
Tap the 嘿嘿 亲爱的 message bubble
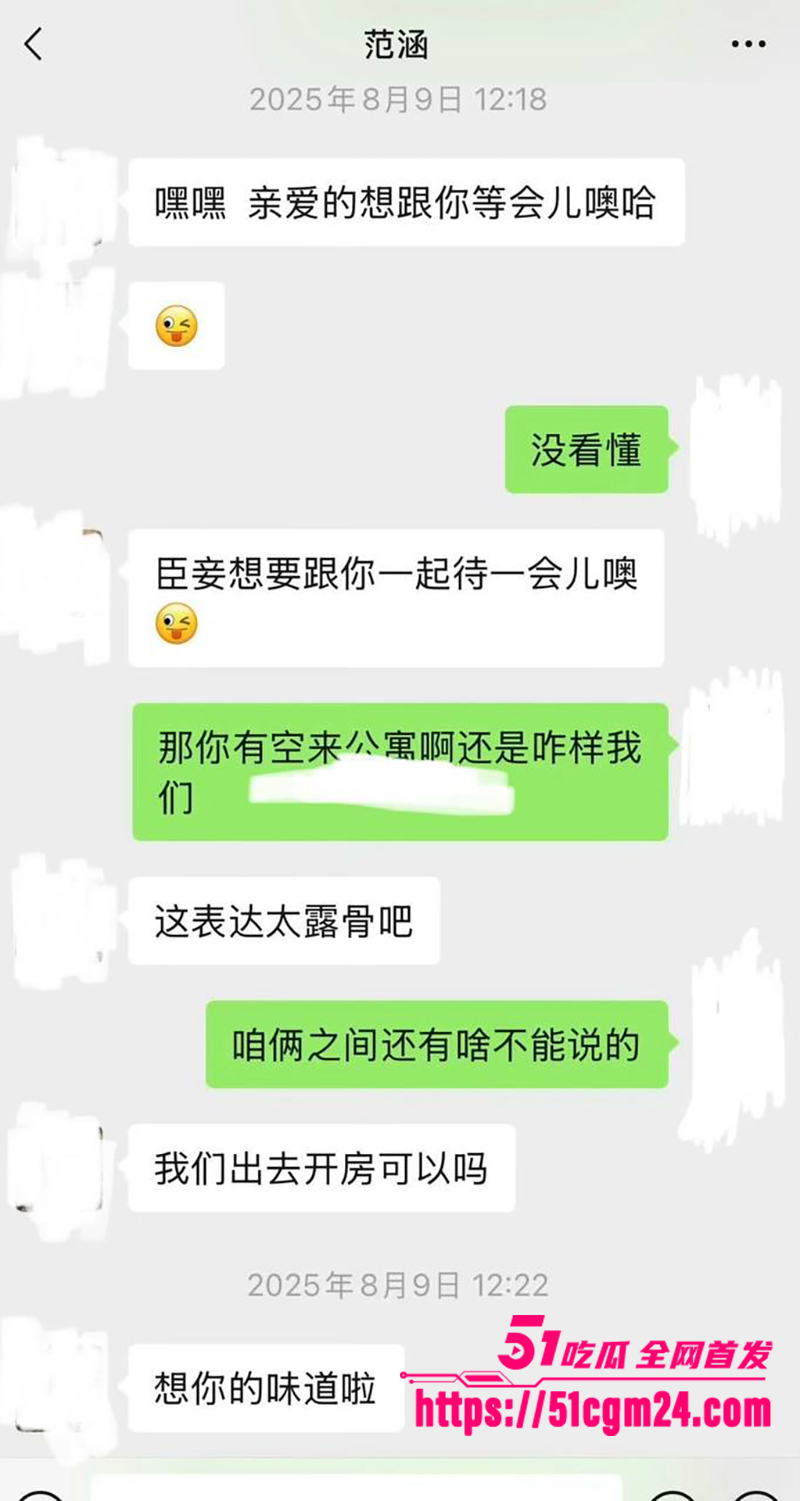[399, 200]
